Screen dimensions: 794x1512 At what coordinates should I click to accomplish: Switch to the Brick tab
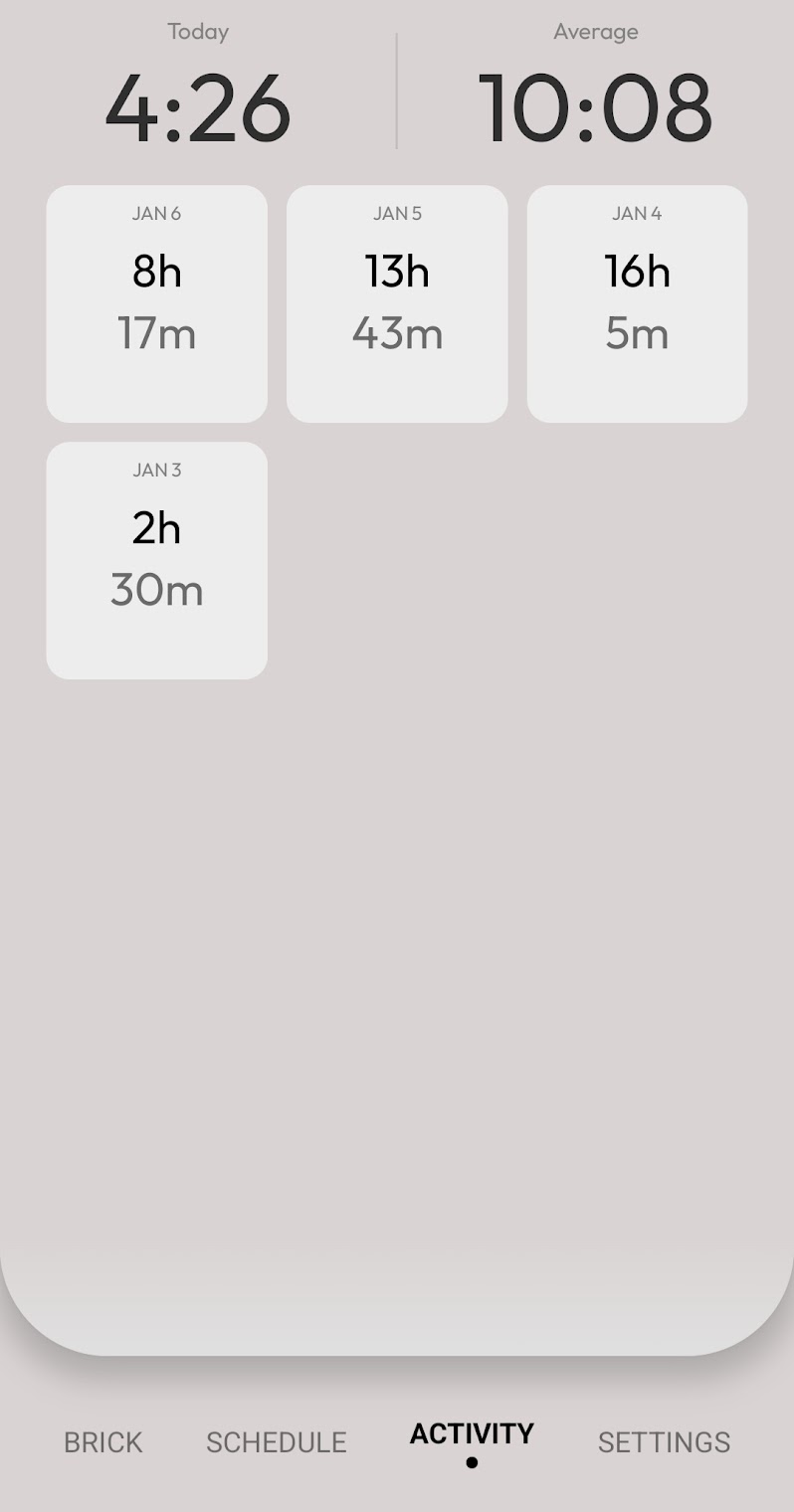(x=102, y=1441)
